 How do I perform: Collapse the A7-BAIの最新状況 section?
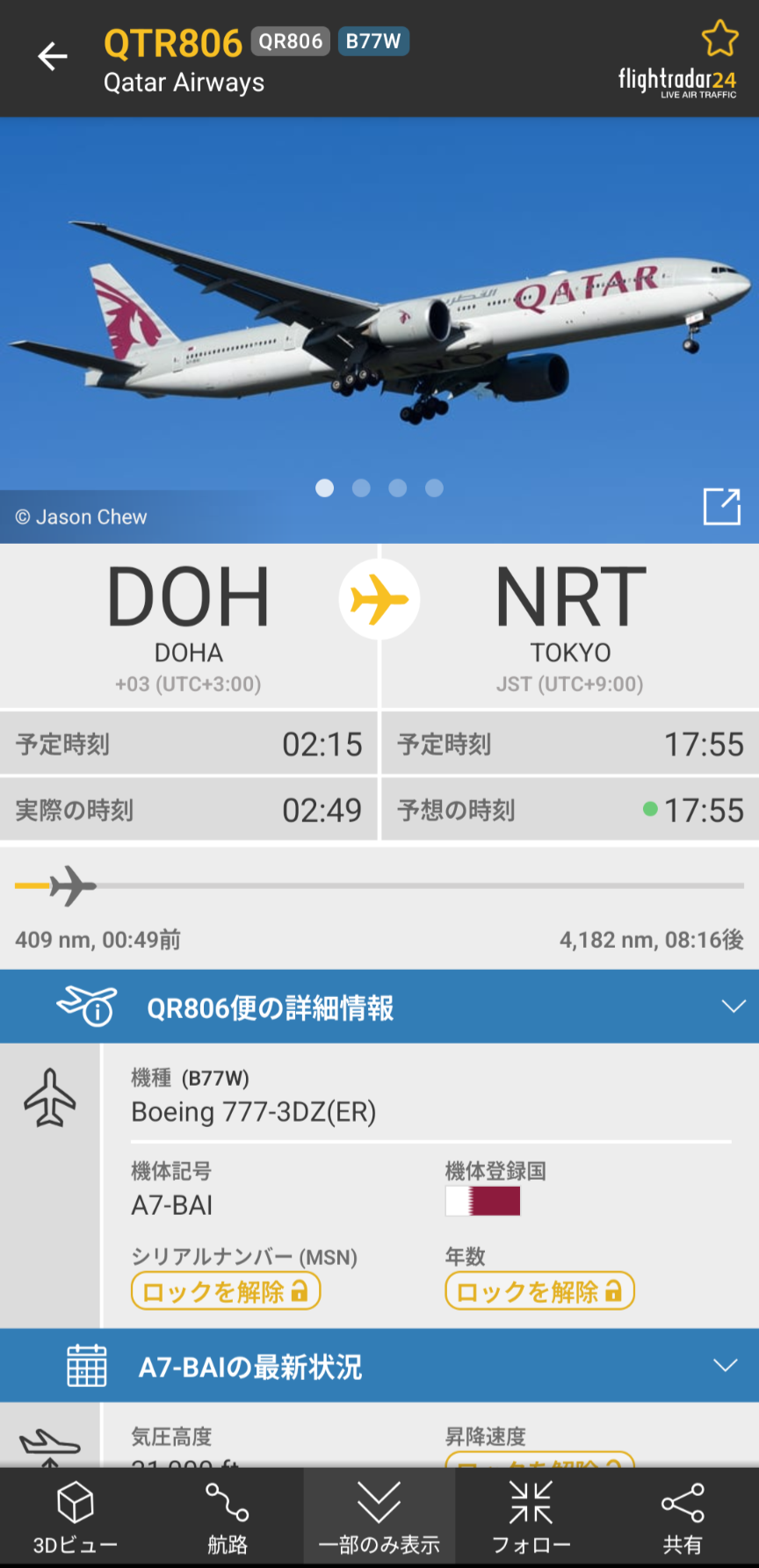[725, 1365]
